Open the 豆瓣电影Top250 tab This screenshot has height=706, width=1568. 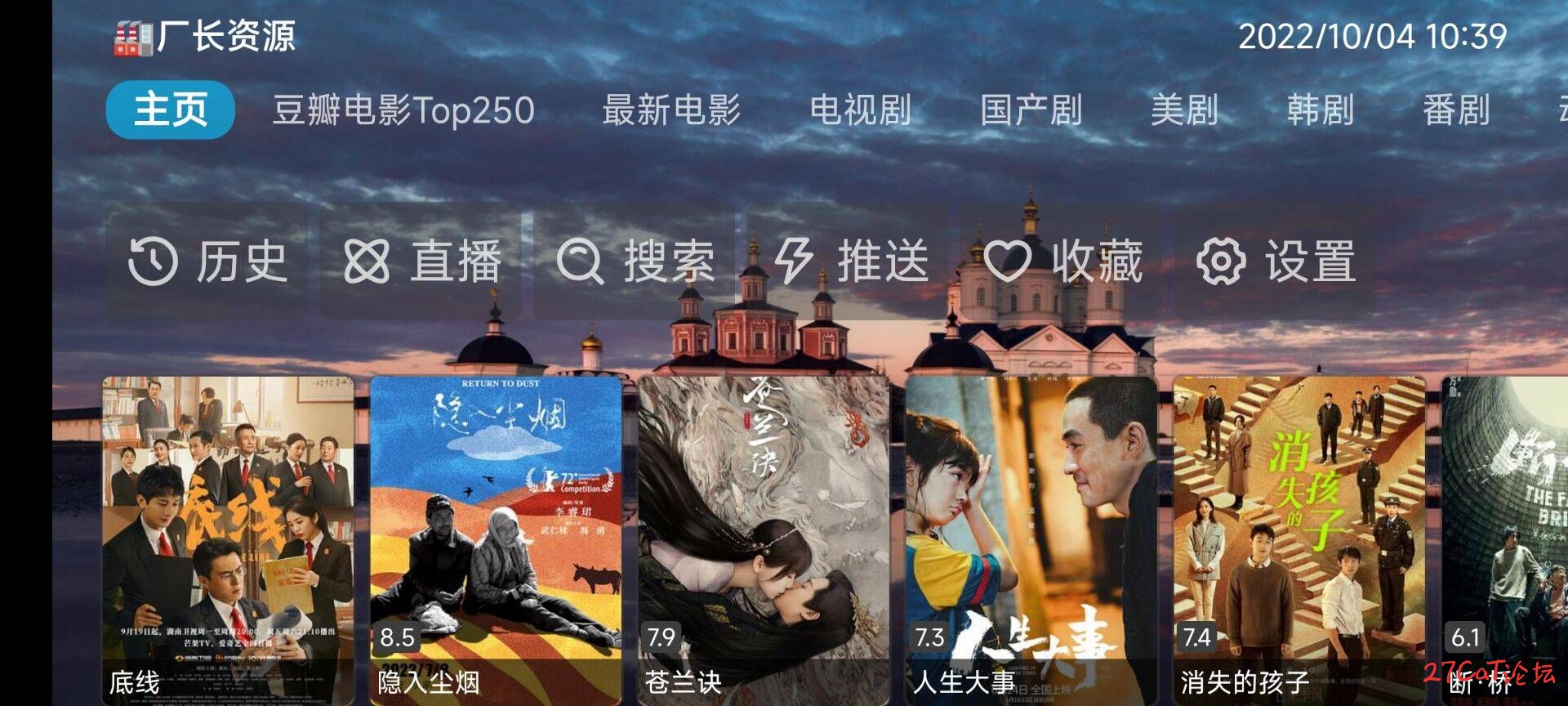point(403,110)
